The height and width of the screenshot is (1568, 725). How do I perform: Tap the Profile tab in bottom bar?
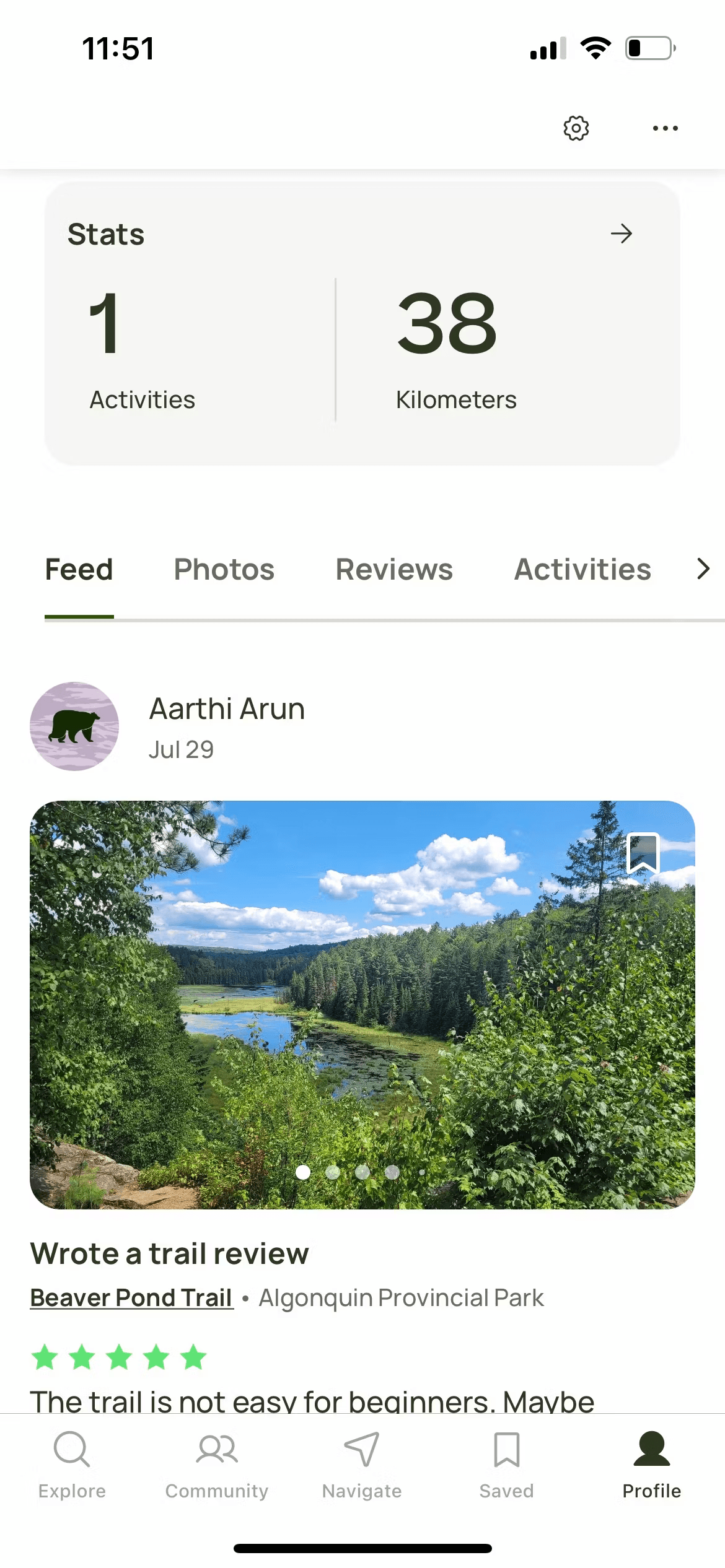(x=651, y=1465)
